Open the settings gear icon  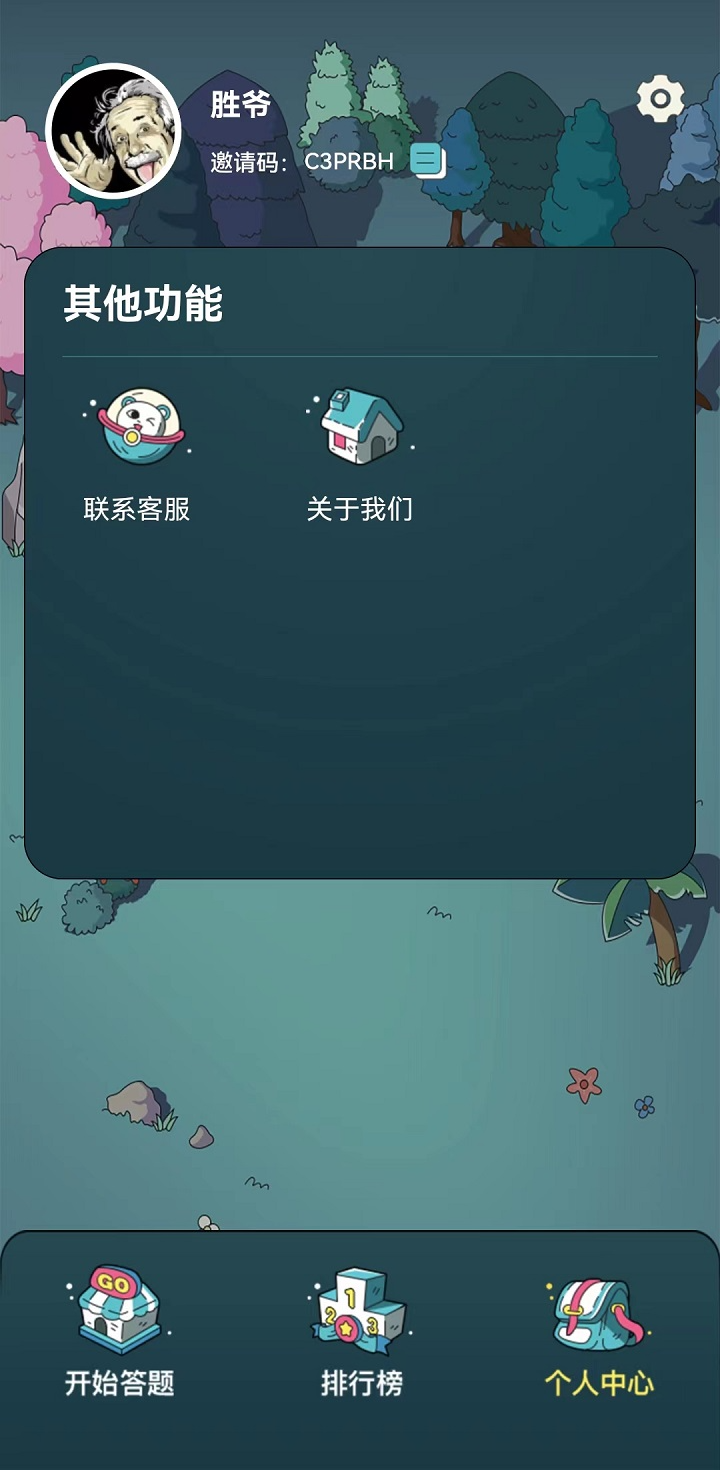660,97
